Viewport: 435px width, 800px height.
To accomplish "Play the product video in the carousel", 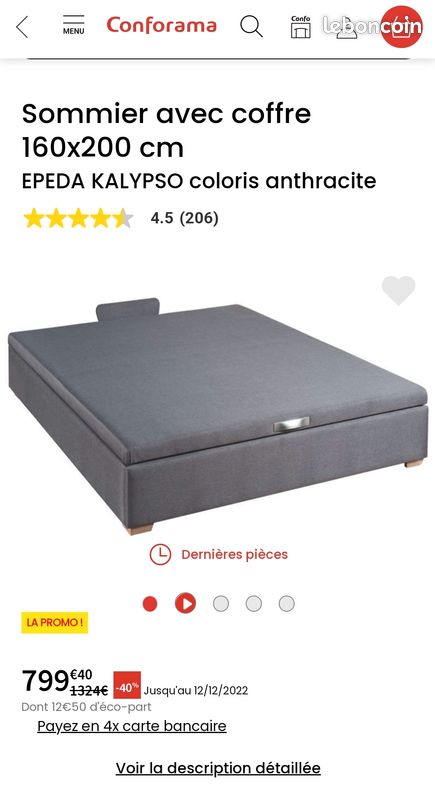I will tap(185, 604).
